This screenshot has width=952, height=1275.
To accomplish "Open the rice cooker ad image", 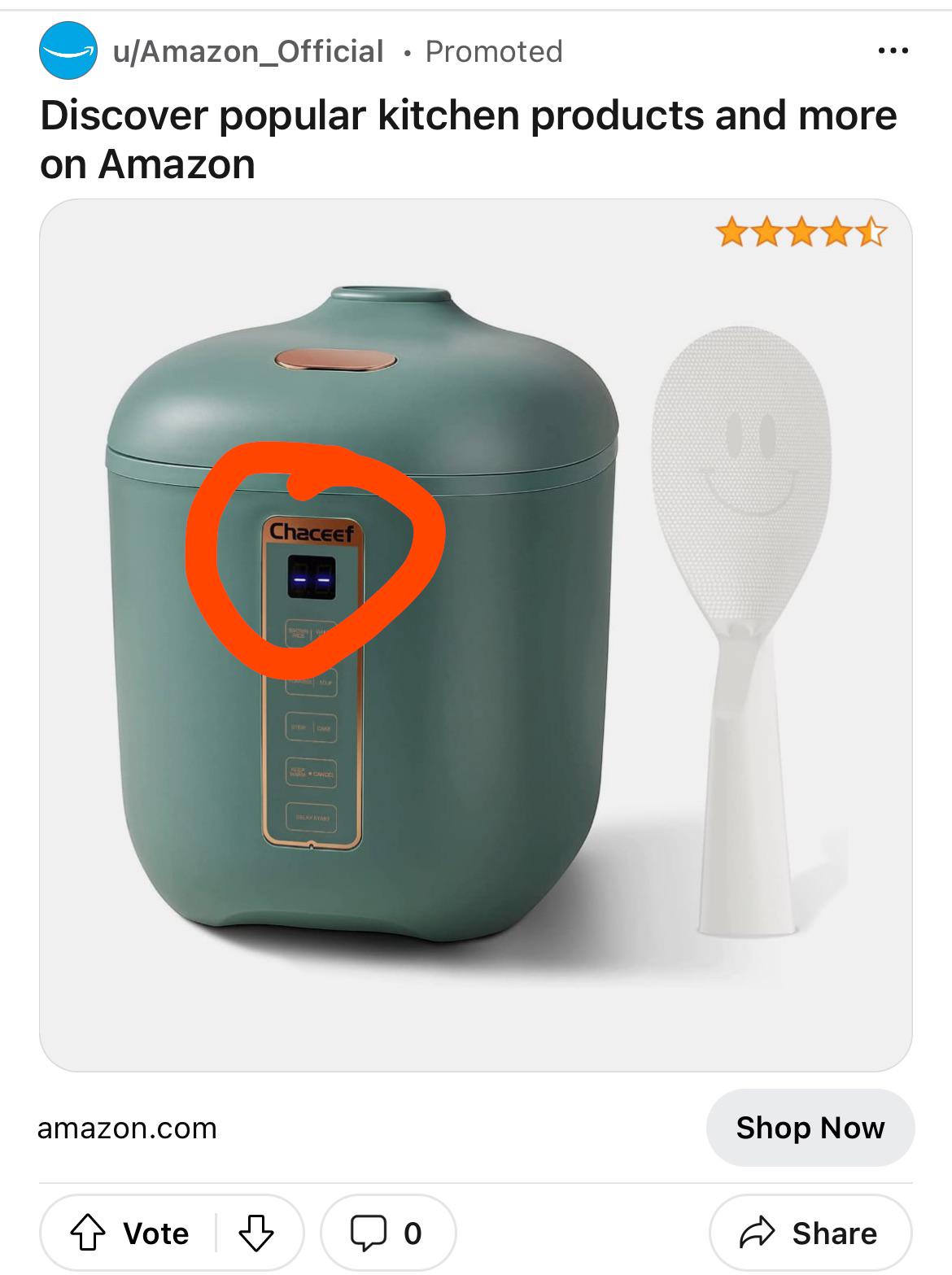I will coord(475,635).
